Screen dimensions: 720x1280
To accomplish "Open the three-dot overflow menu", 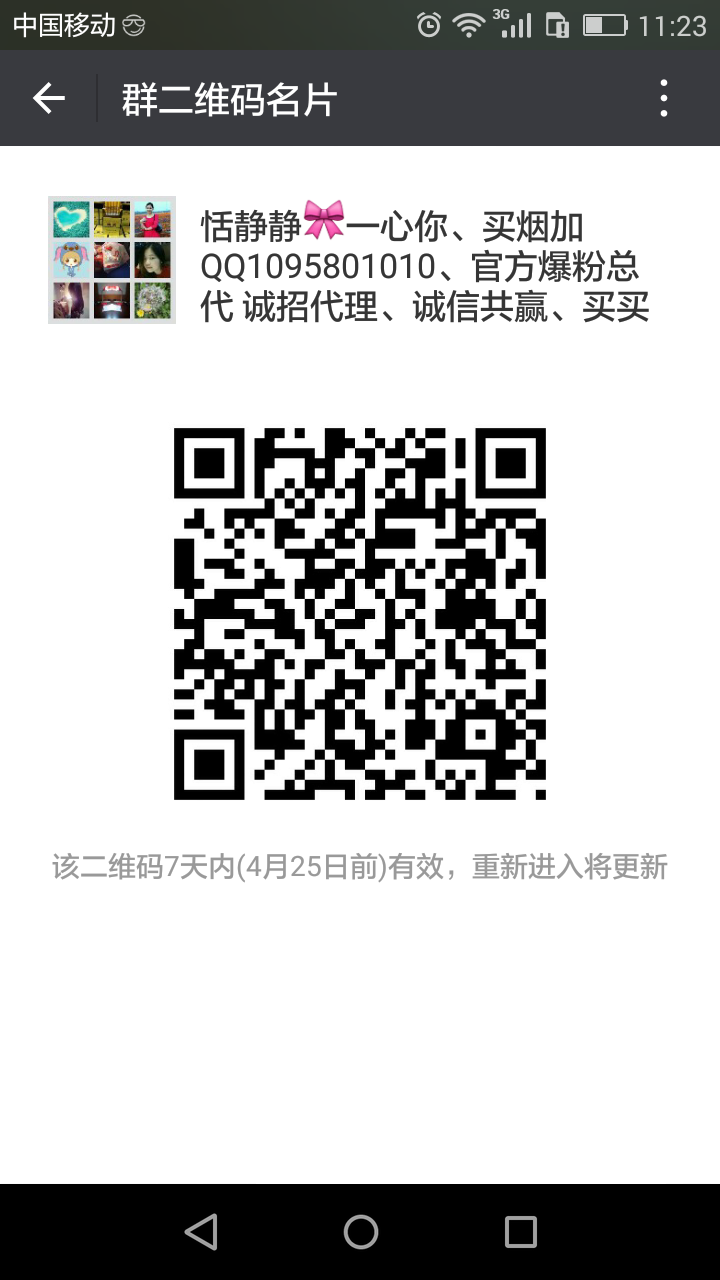I will pyautogui.click(x=664, y=98).
